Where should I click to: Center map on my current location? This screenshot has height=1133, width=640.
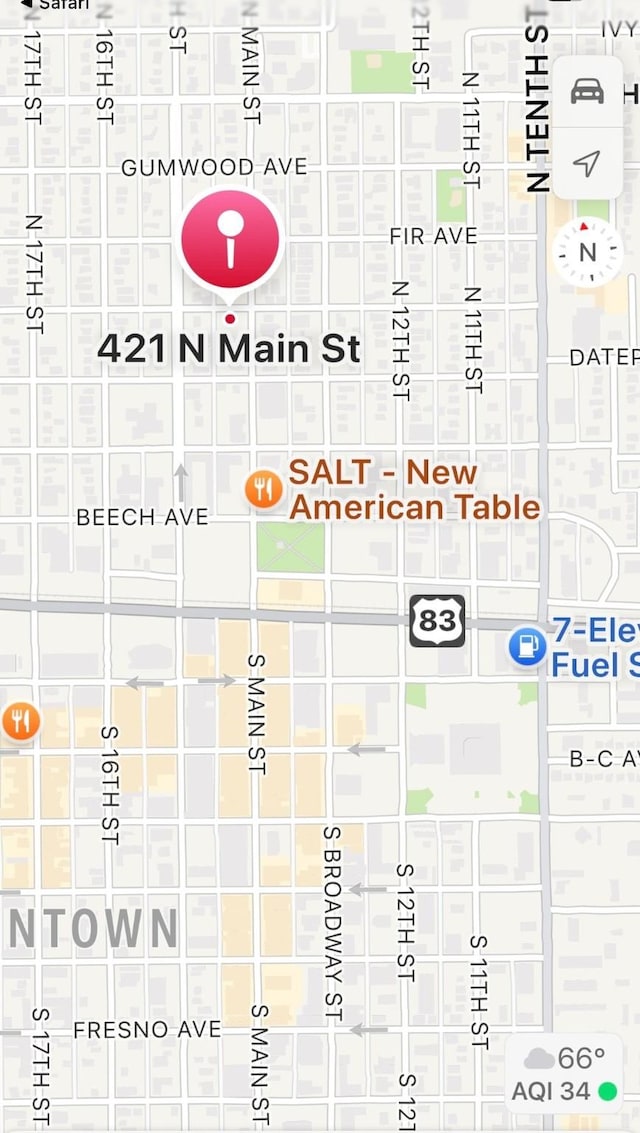[587, 163]
